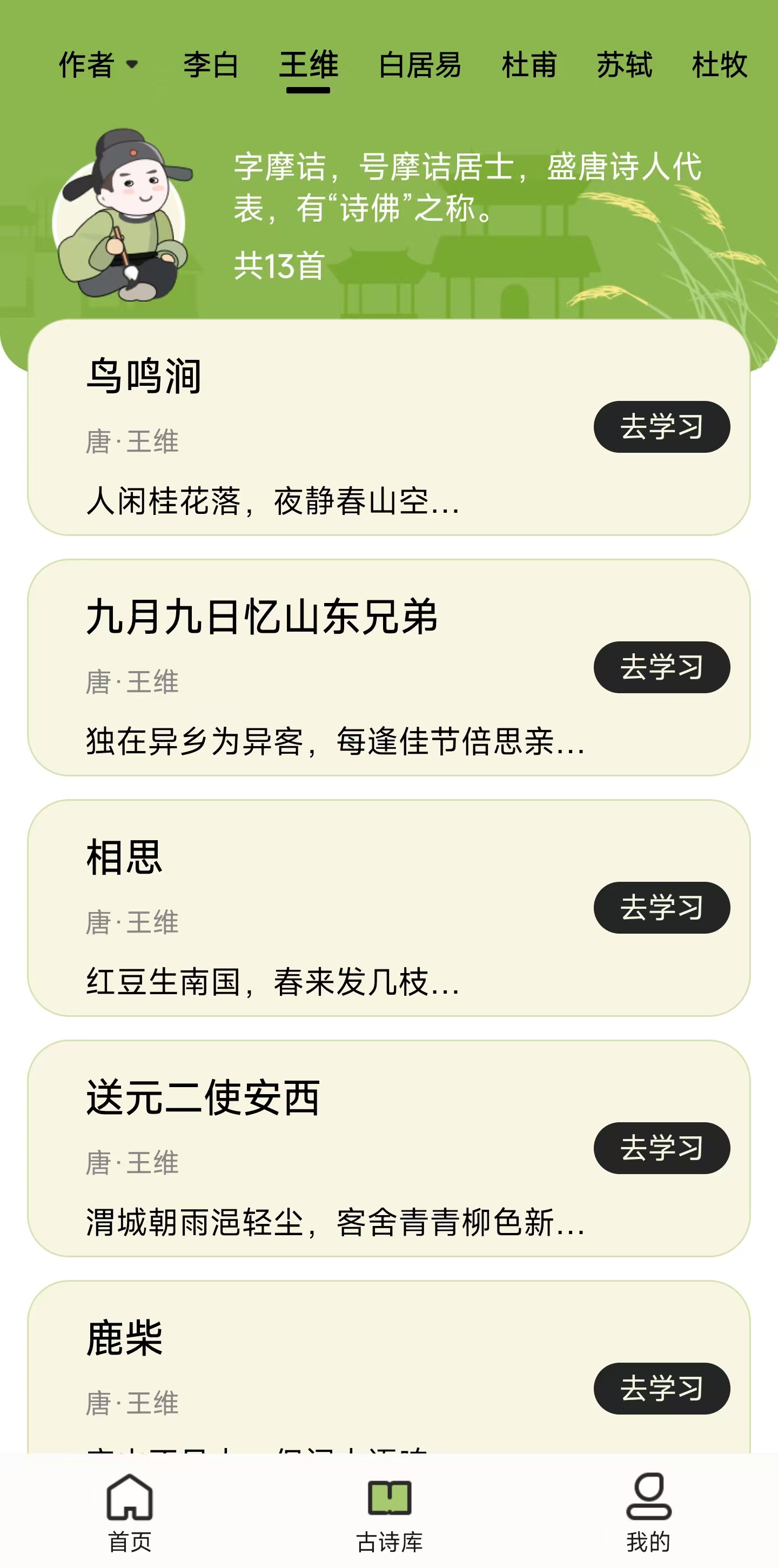Image resolution: width=778 pixels, height=1568 pixels.
Task: Study the poem 送元二使安西
Action: click(x=661, y=1148)
